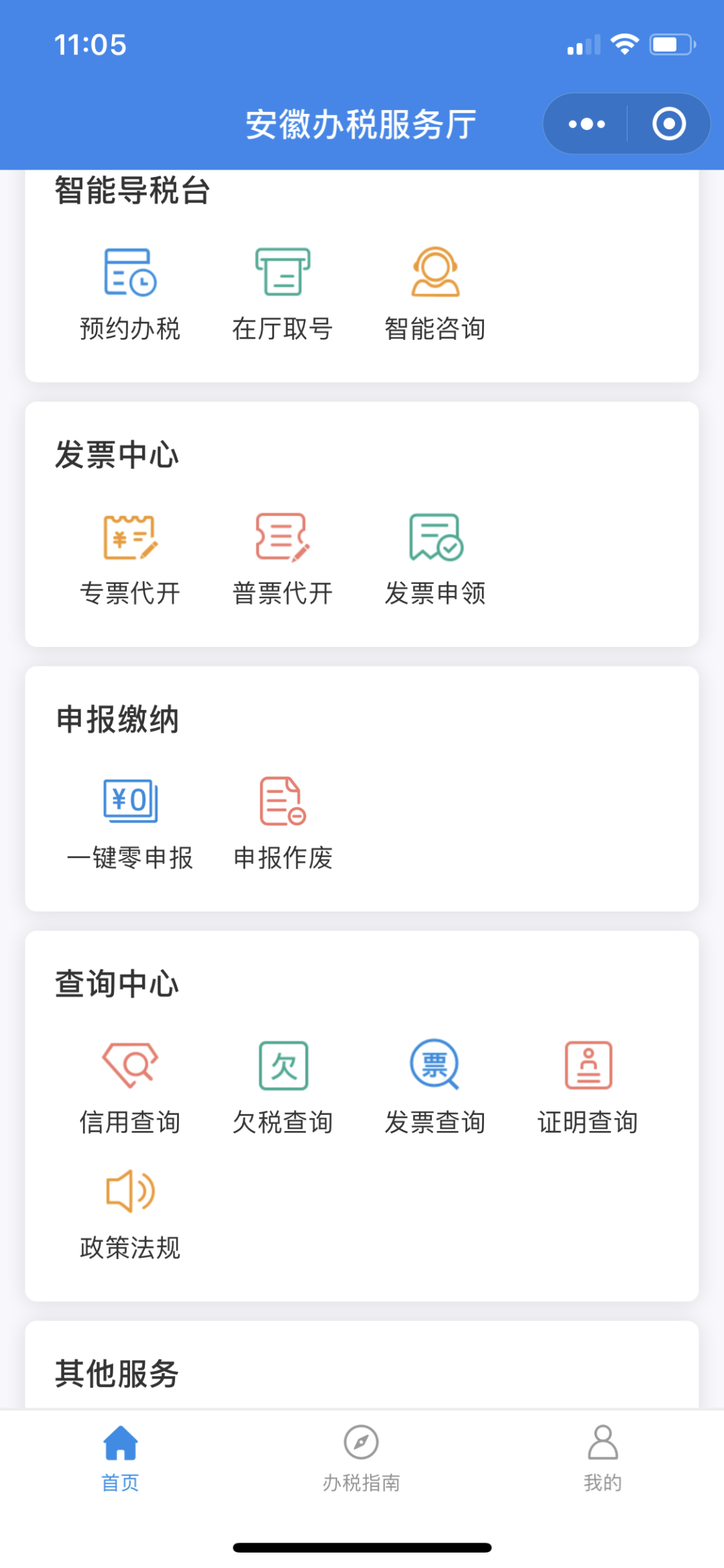View 政策法规 policies and regulations
The image size is (724, 1568).
[x=130, y=1214]
